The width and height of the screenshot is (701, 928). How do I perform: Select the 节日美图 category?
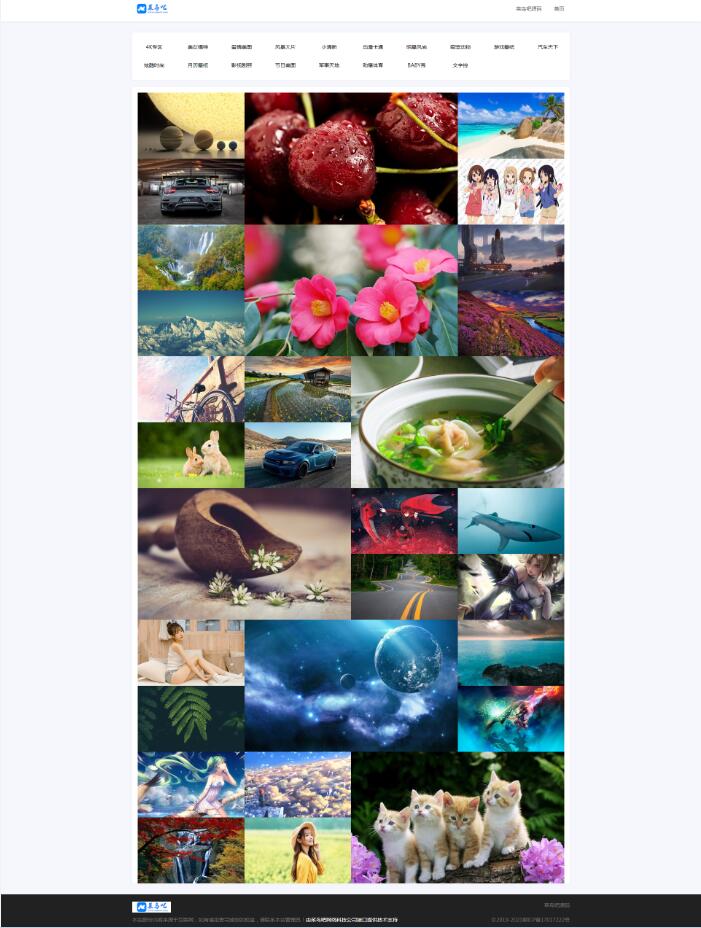coord(285,65)
